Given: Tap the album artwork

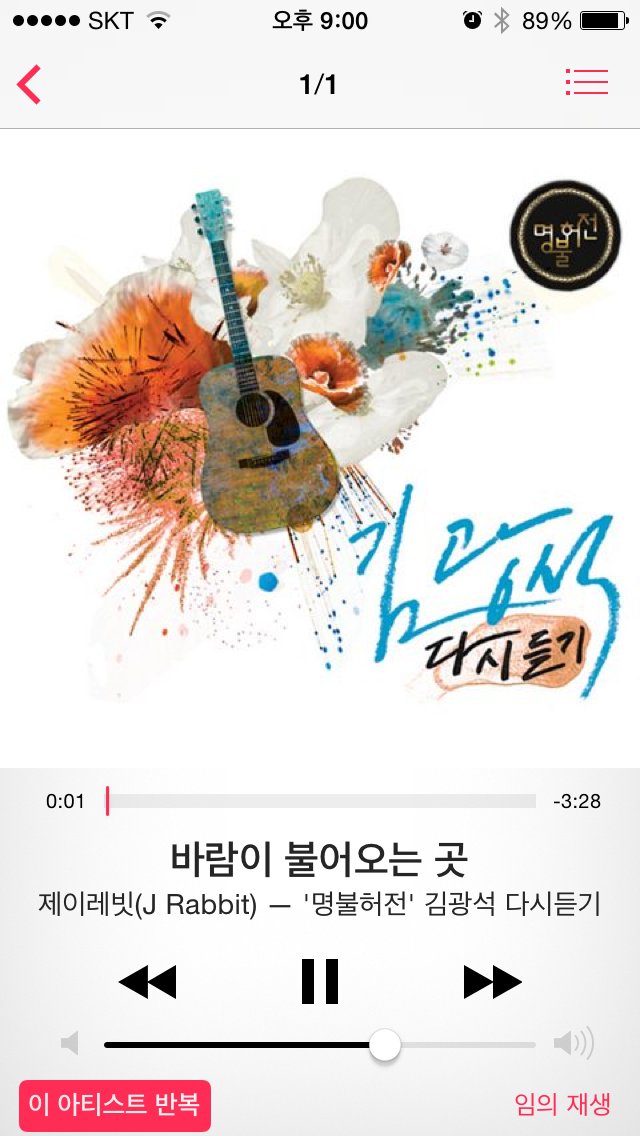Looking at the screenshot, I should point(320,448).
